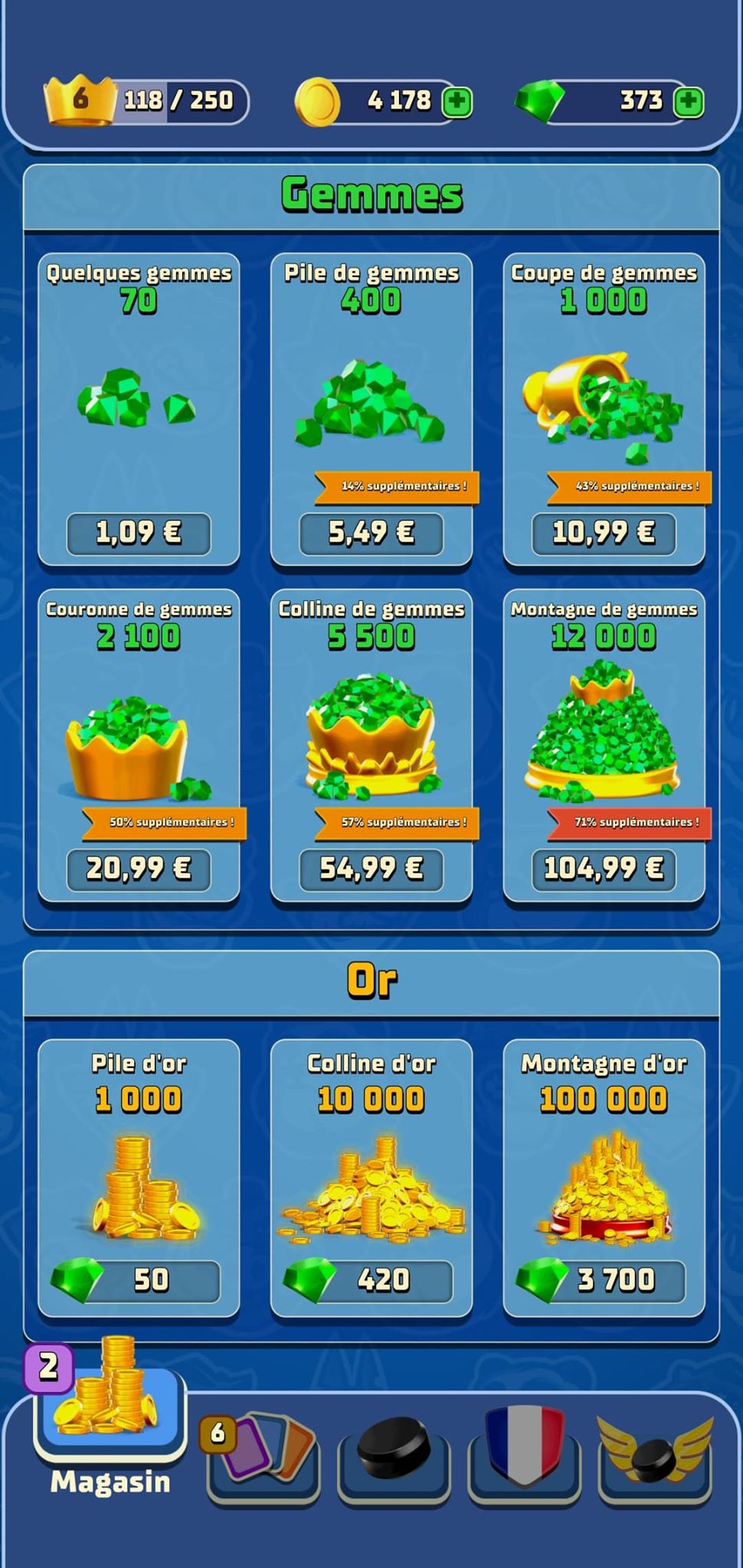The height and width of the screenshot is (1568, 743).
Task: Add more gems with the plus icon
Action: [x=688, y=102]
